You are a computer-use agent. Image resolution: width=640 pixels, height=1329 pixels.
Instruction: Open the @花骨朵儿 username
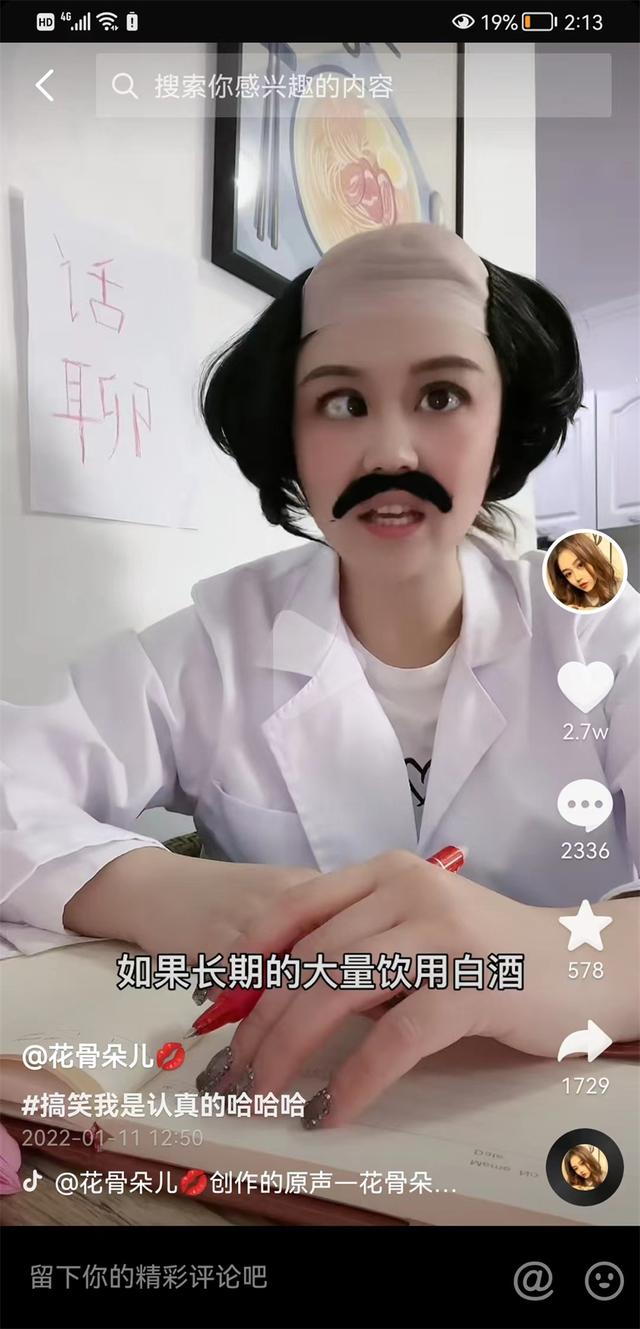[103, 1055]
